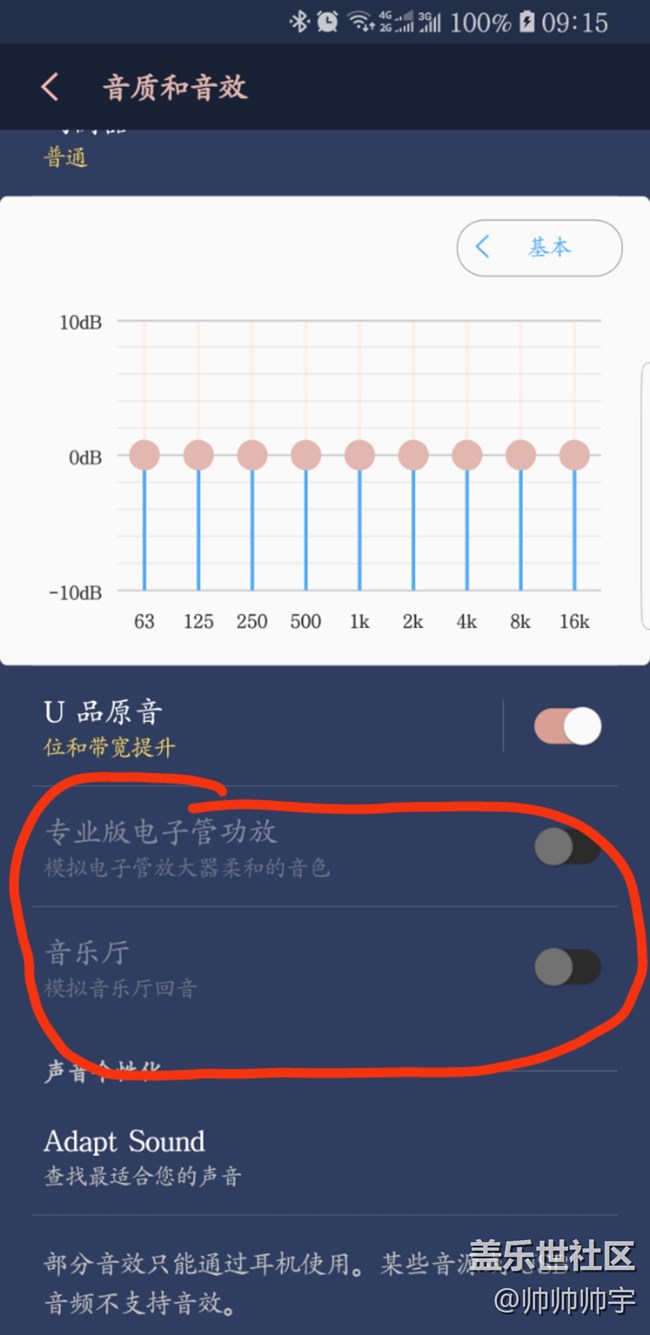Tap the 4k equalizer slider knob
This screenshot has height=1335, width=650.
(467, 455)
